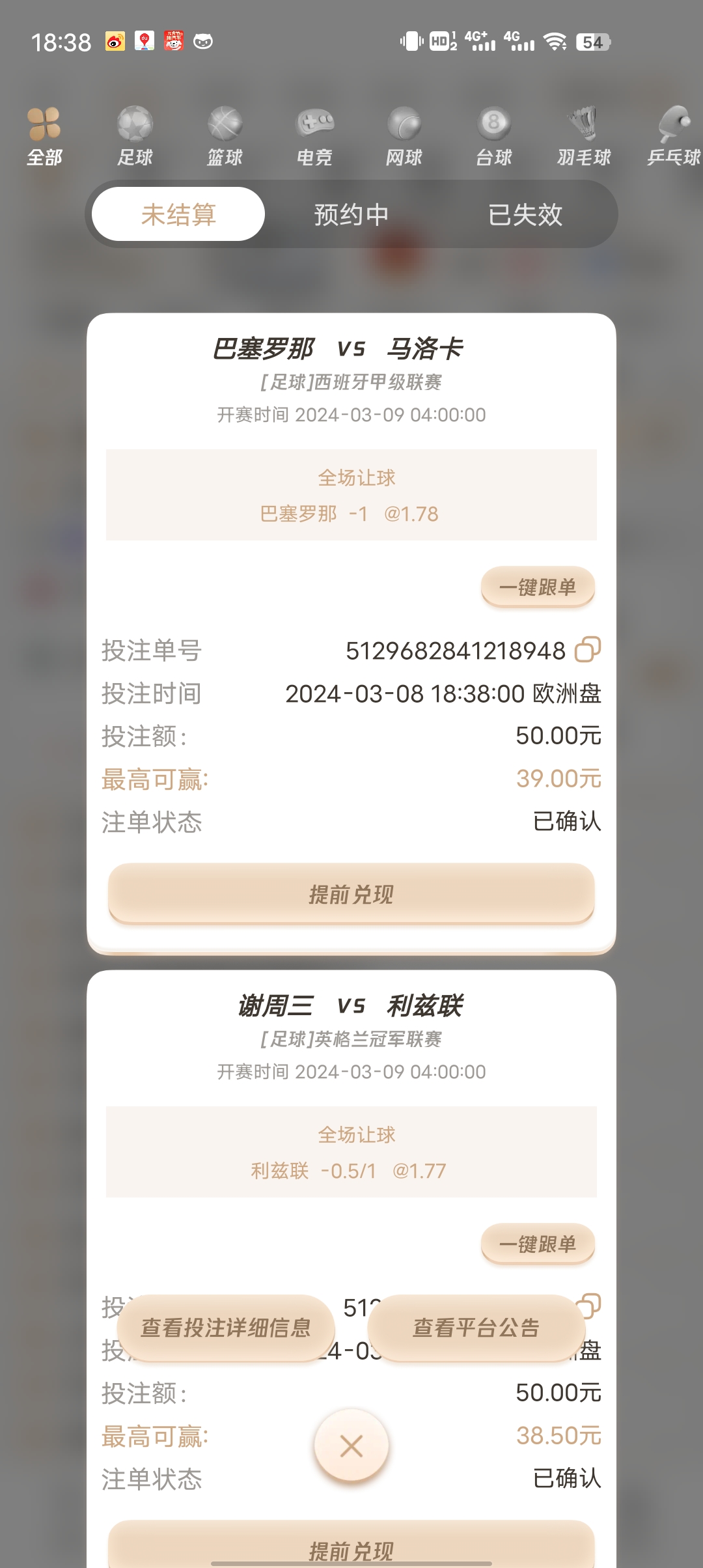The image size is (703, 1568).
Task: Select the 未结算 tab
Action: [x=178, y=214]
